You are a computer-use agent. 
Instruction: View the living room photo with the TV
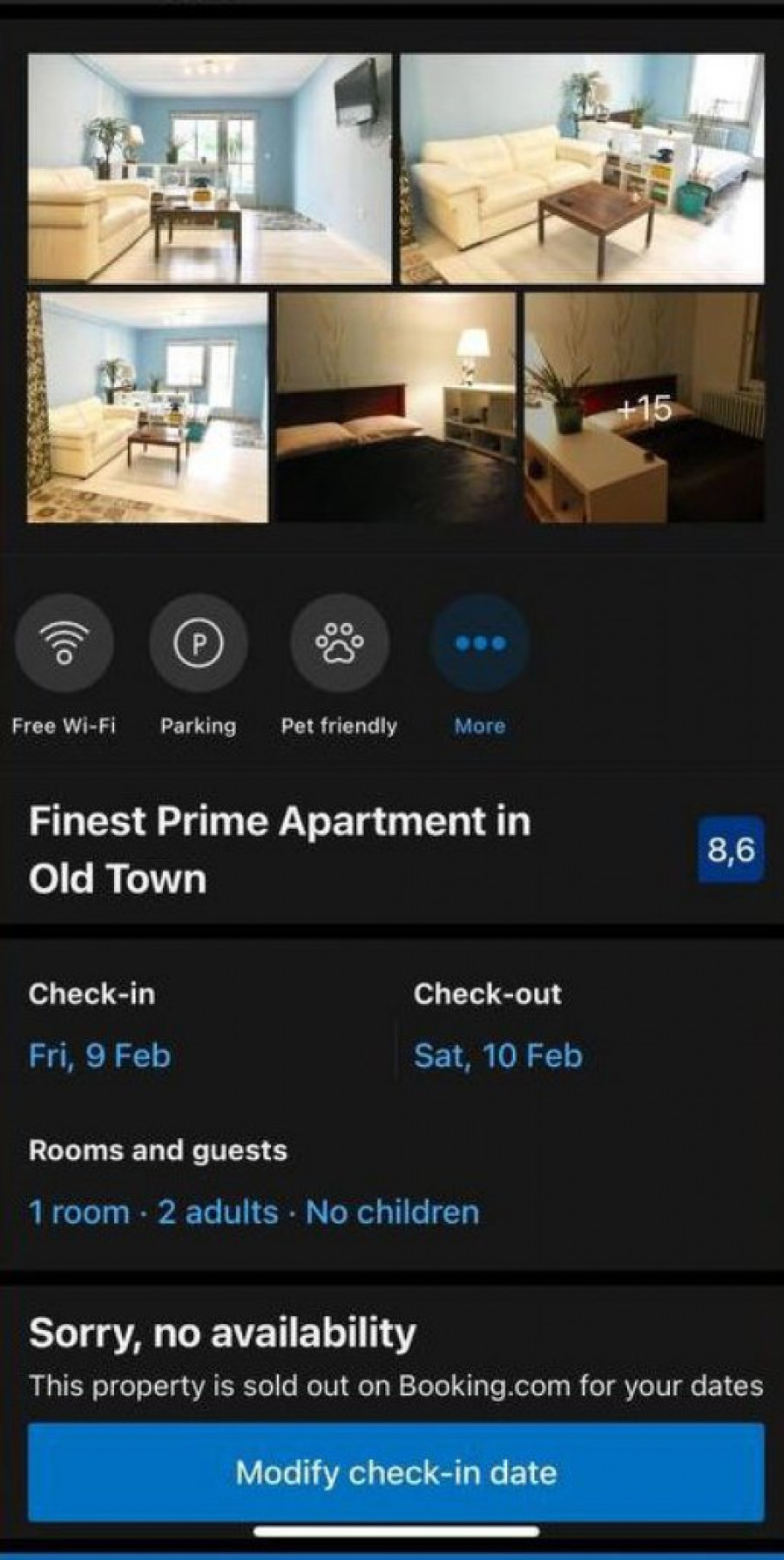point(209,168)
